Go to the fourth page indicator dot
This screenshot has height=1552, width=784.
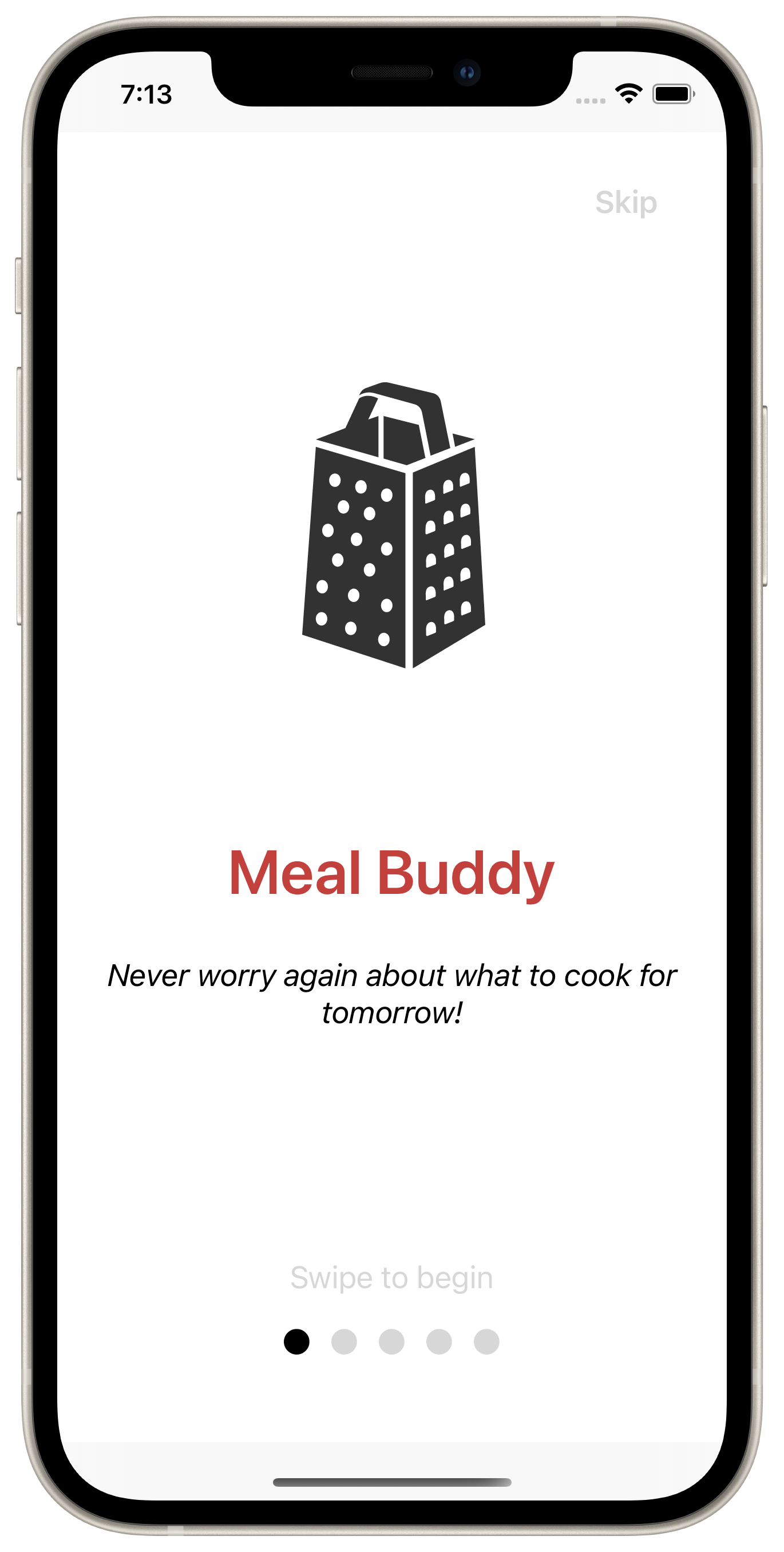(439, 1342)
